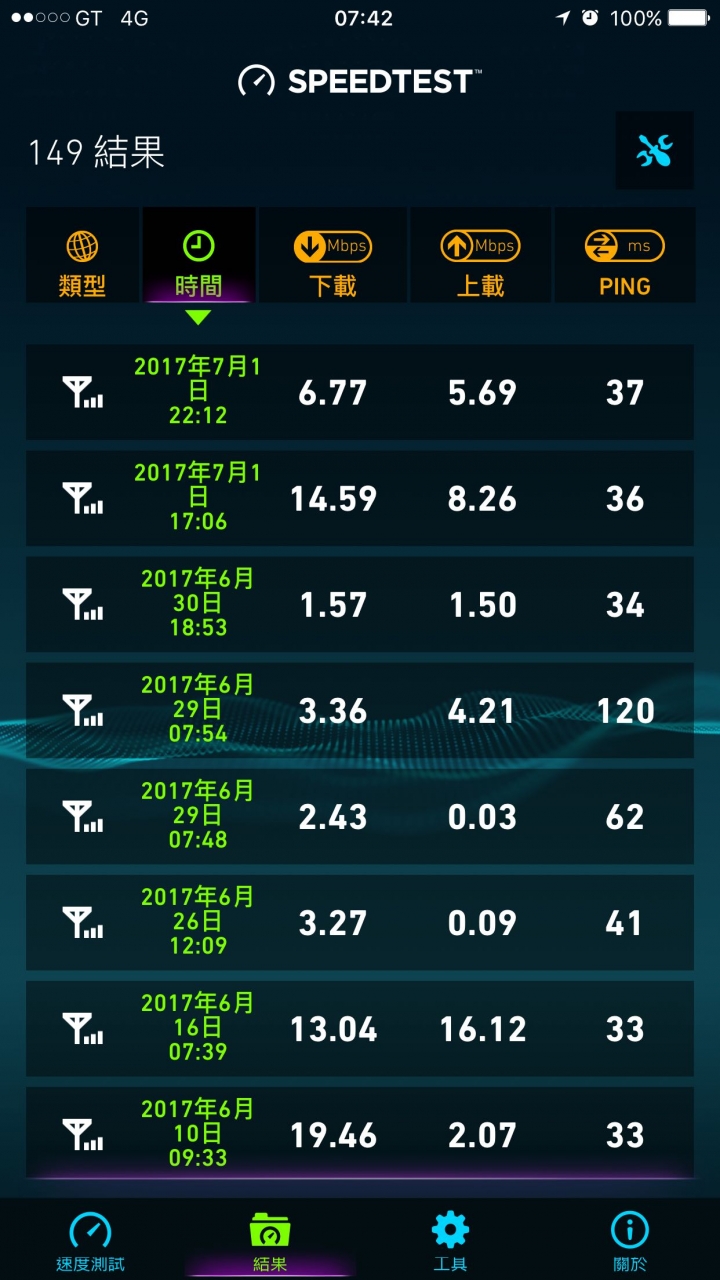Open result from 2017年6月29日 07:54
Viewport: 720px width, 1280px height.
[360, 710]
